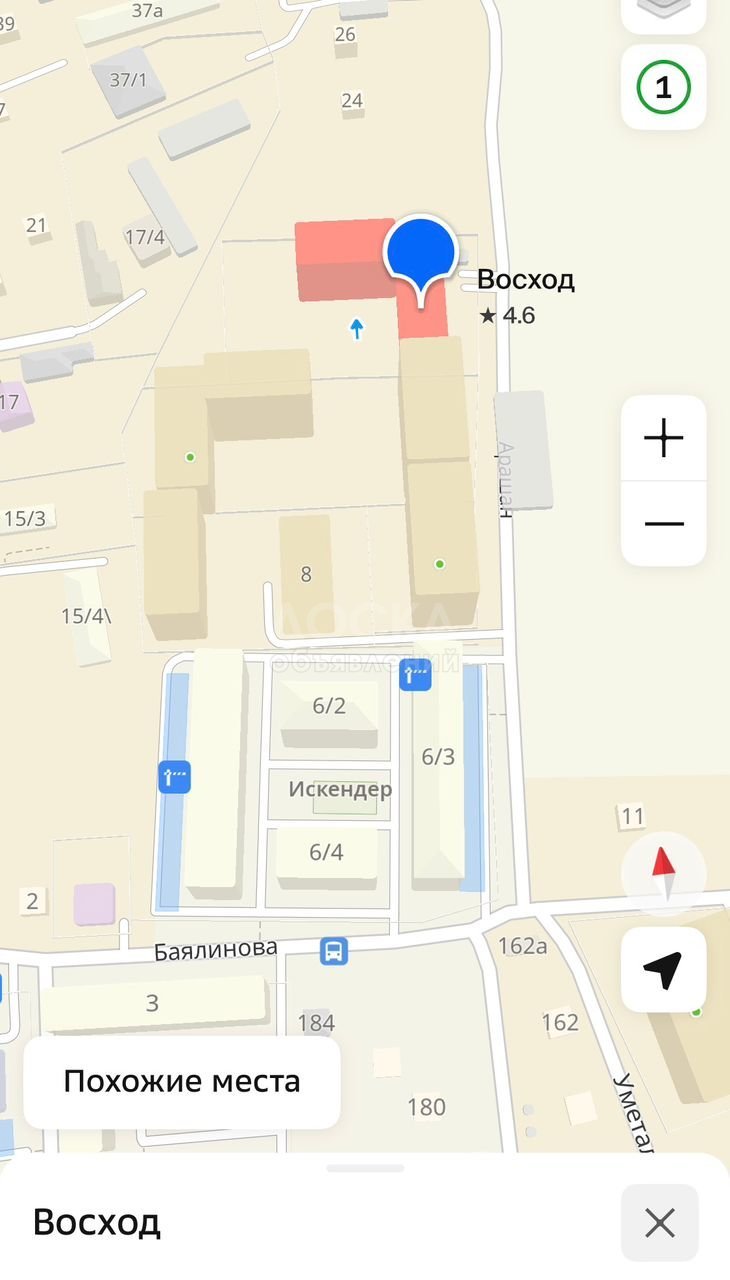Open the traffic level indicator
This screenshot has width=730, height=1280.
pos(663,88)
